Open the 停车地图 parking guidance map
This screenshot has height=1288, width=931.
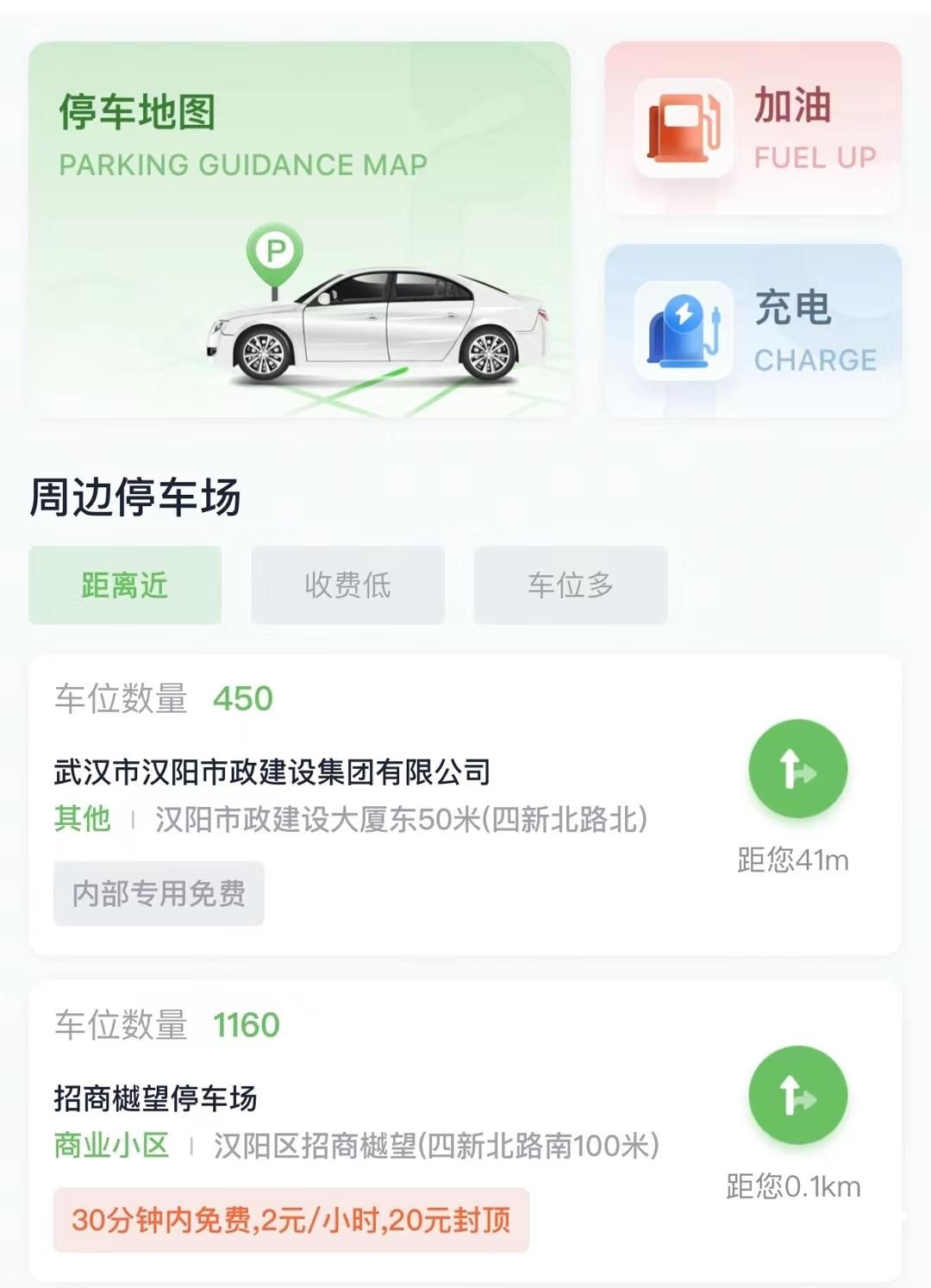(x=299, y=229)
